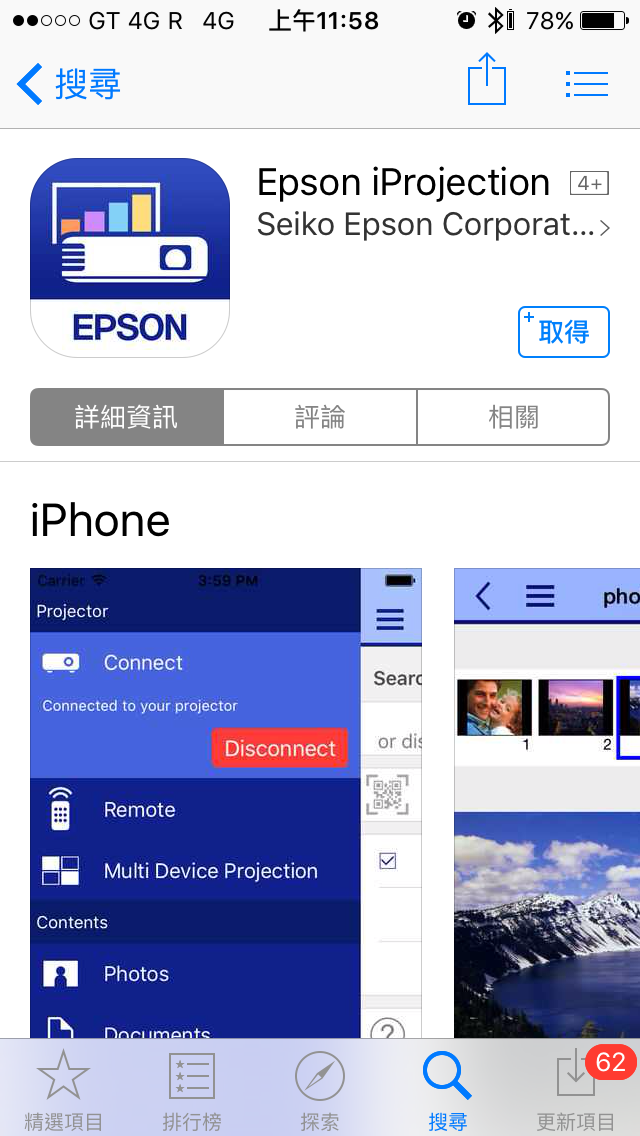Go back to 搜尋 results

pos(68,84)
